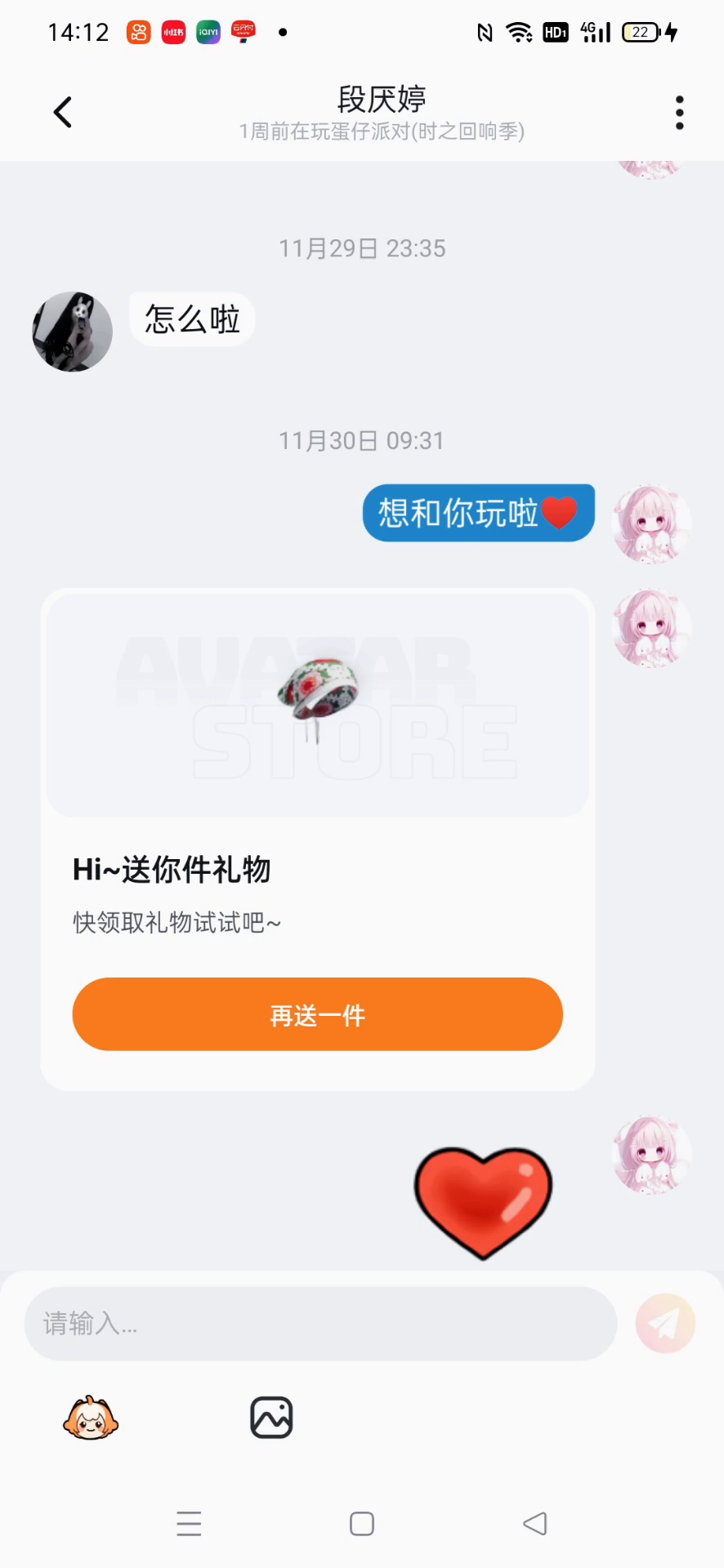Open recent apps from the navigation bar
The image size is (724, 1568).
(189, 1524)
